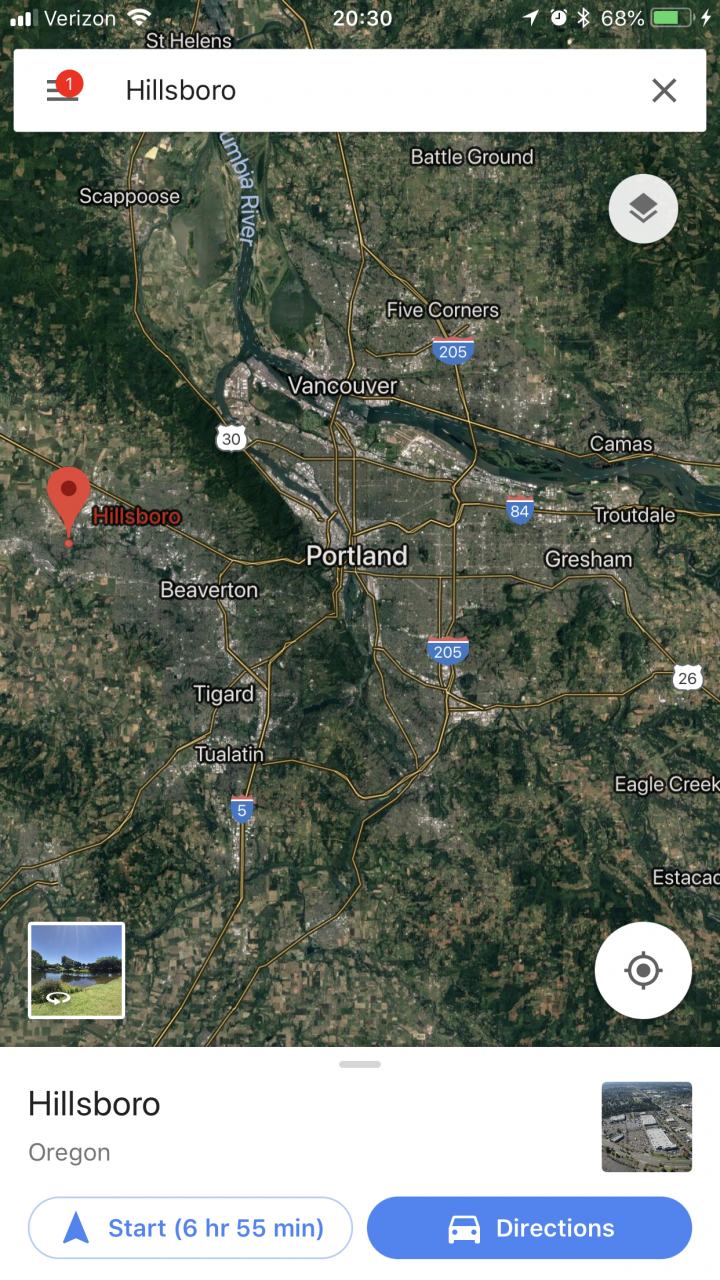This screenshot has height=1280, width=720.
Task: Expand the Hillsboro place sheet handle
Action: 360,1064
